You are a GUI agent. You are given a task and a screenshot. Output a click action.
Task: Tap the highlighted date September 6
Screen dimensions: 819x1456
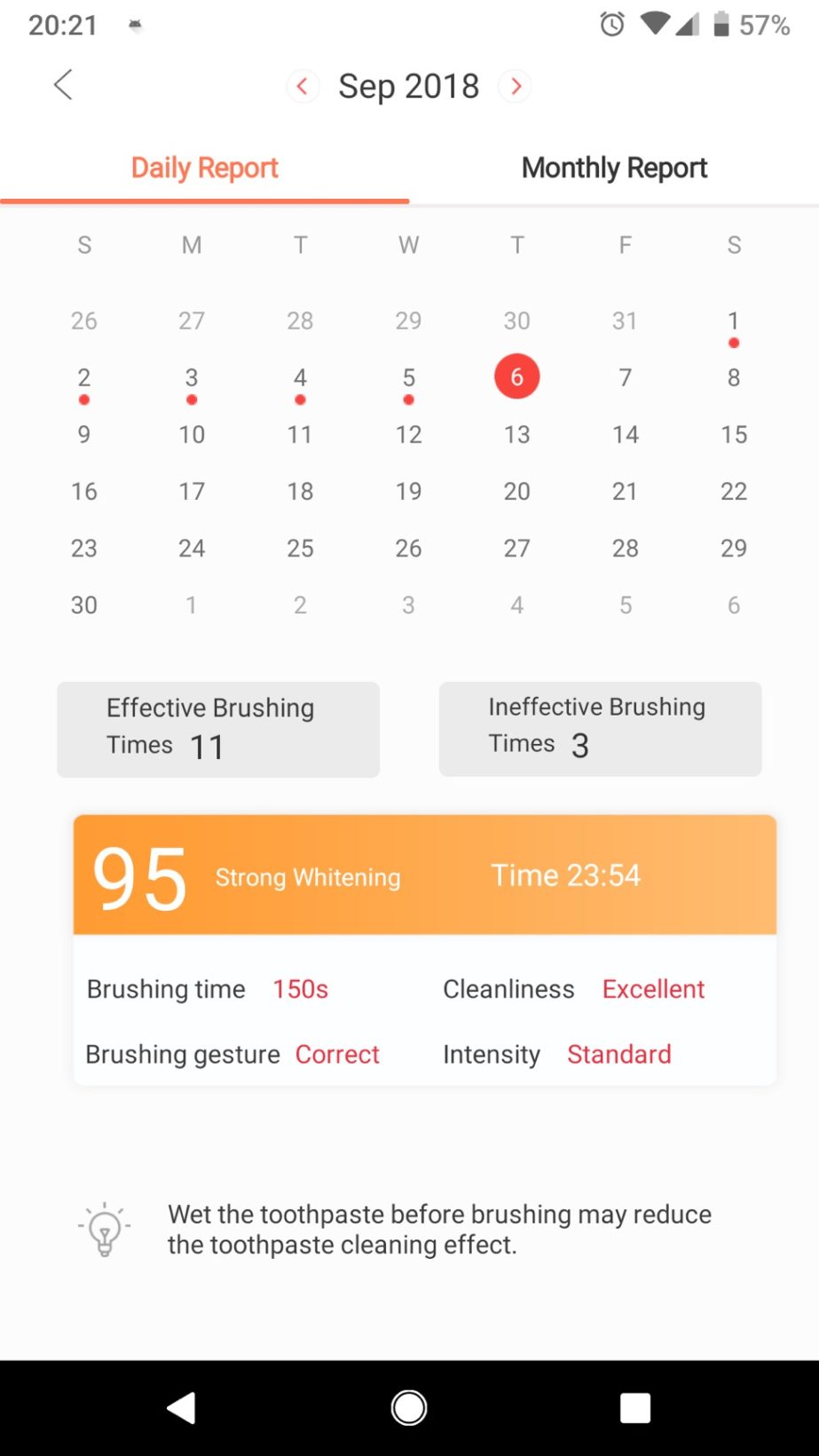[516, 376]
